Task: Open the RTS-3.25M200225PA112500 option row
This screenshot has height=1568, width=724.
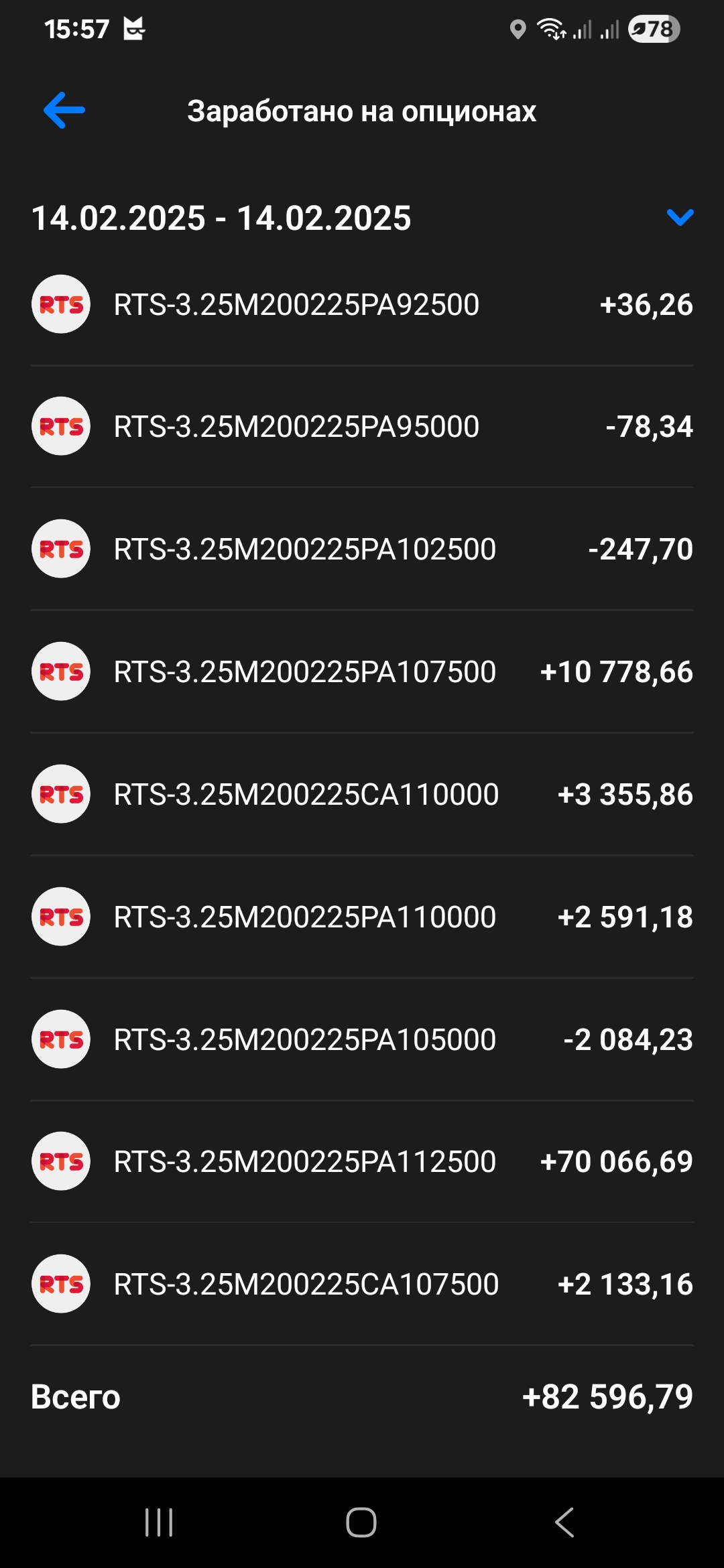Action: point(362,1162)
